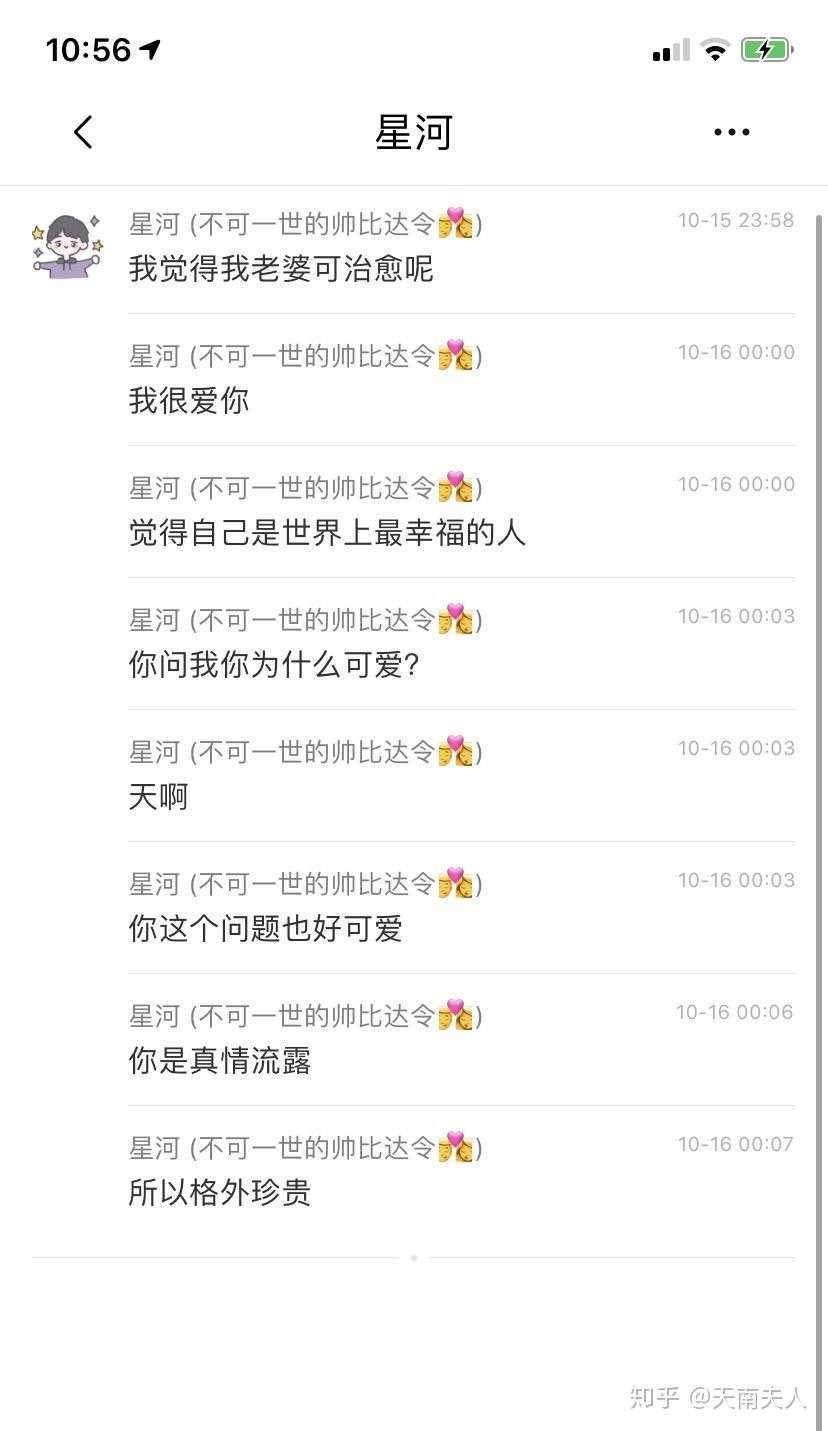Open the message 你这个问题也好可爱
Viewport: 828px width, 1431px height.
click(x=266, y=929)
